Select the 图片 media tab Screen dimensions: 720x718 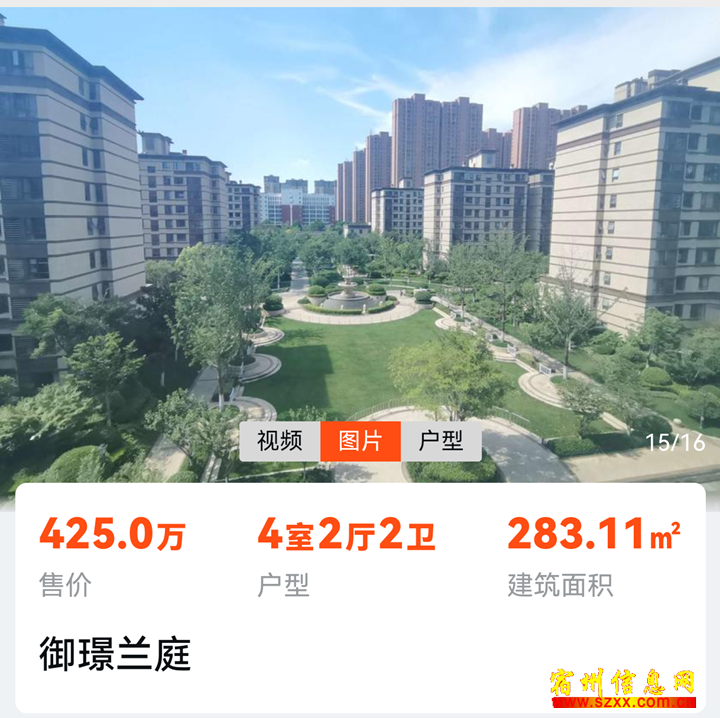(x=360, y=441)
